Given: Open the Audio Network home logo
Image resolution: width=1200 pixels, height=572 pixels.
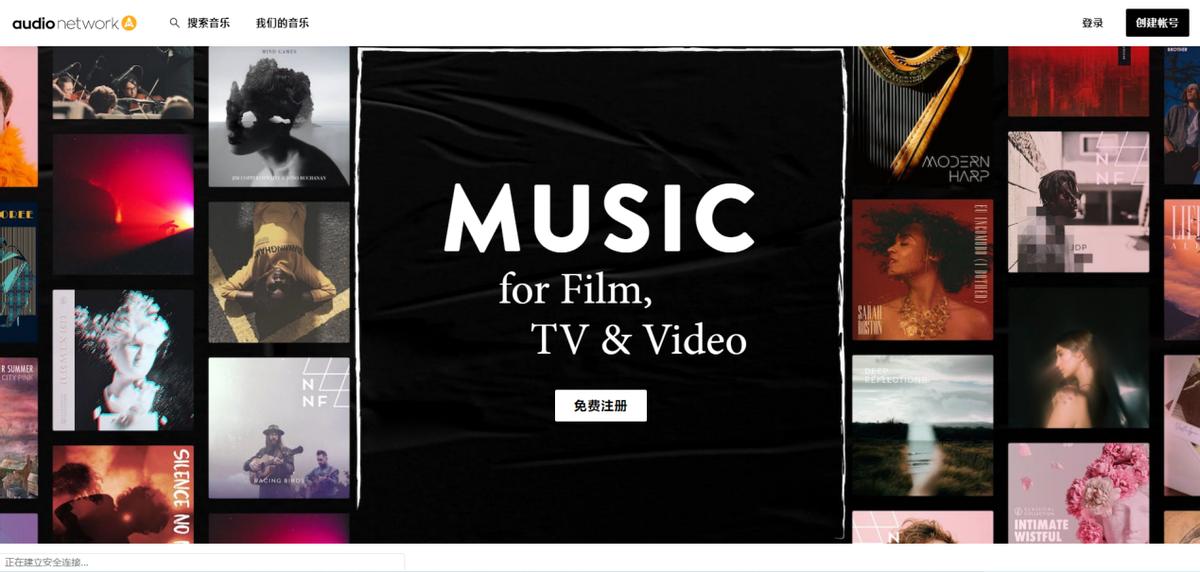Looking at the screenshot, I should (74, 23).
